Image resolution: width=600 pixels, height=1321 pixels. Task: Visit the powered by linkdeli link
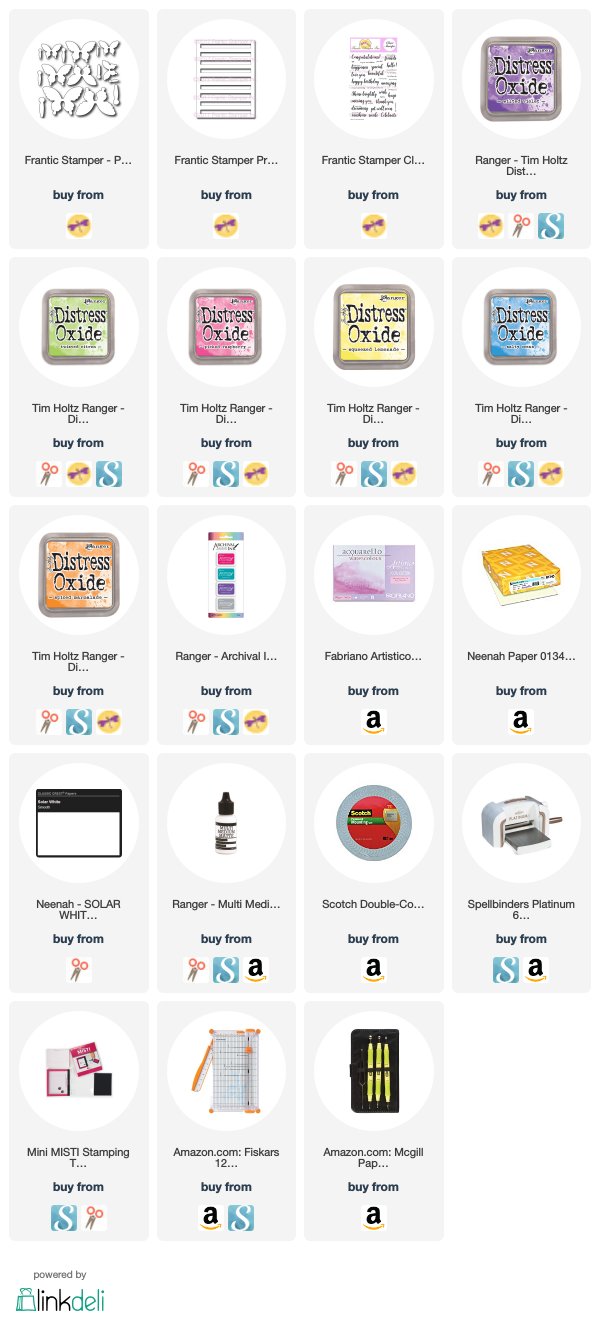pos(60,1292)
